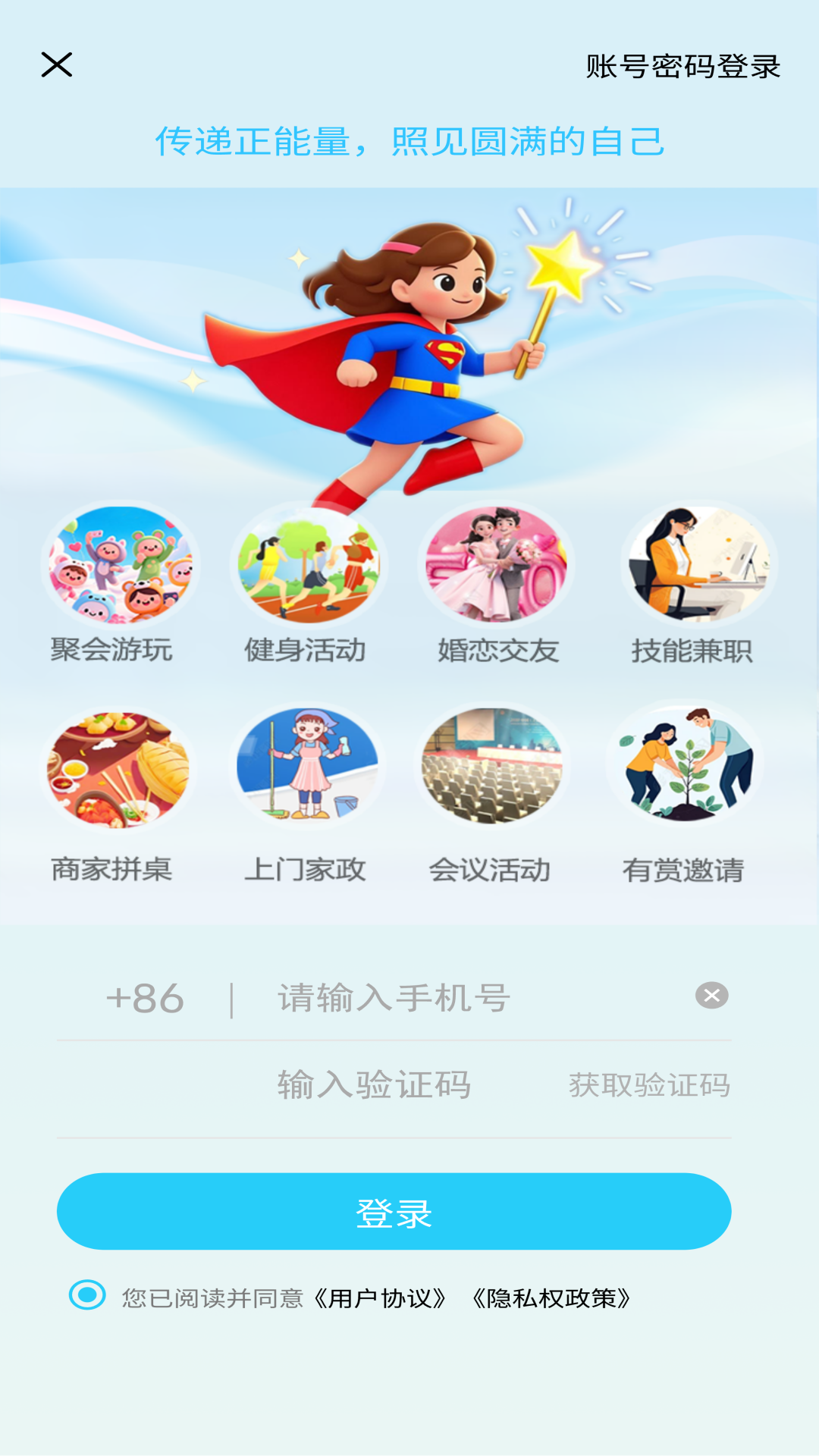Close the login page
The image size is (819, 1456).
pos(58,65)
